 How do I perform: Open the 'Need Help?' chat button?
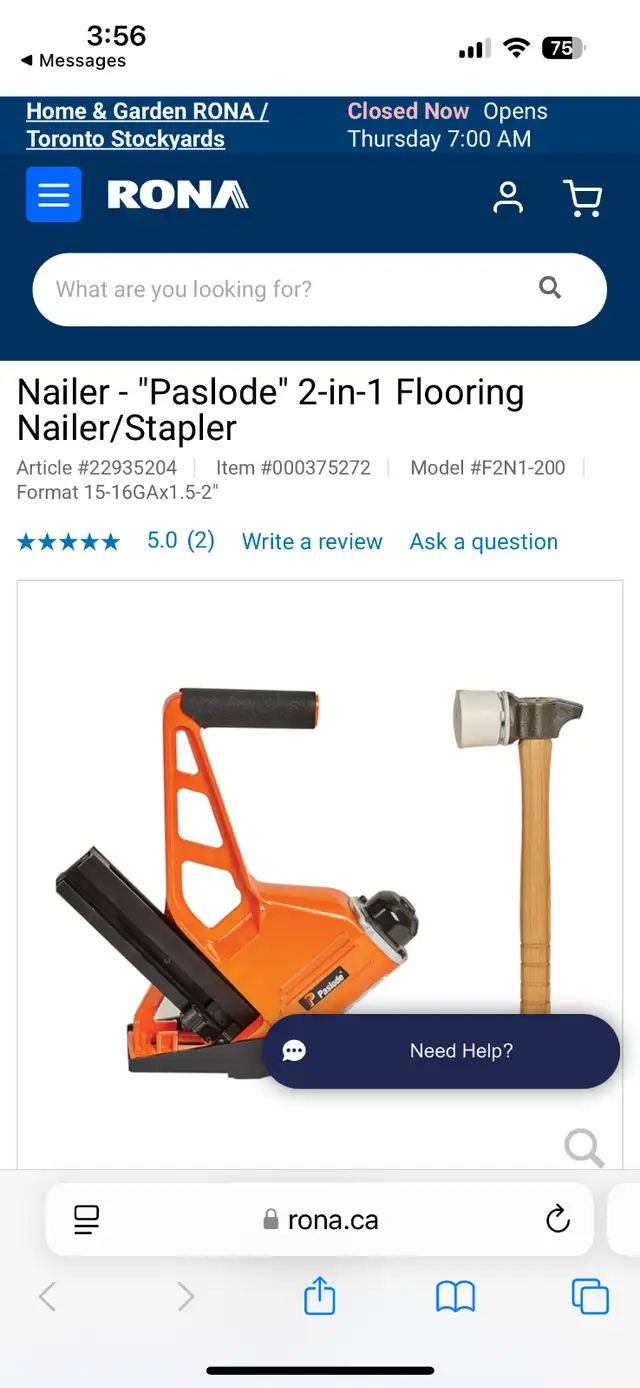click(x=441, y=1051)
